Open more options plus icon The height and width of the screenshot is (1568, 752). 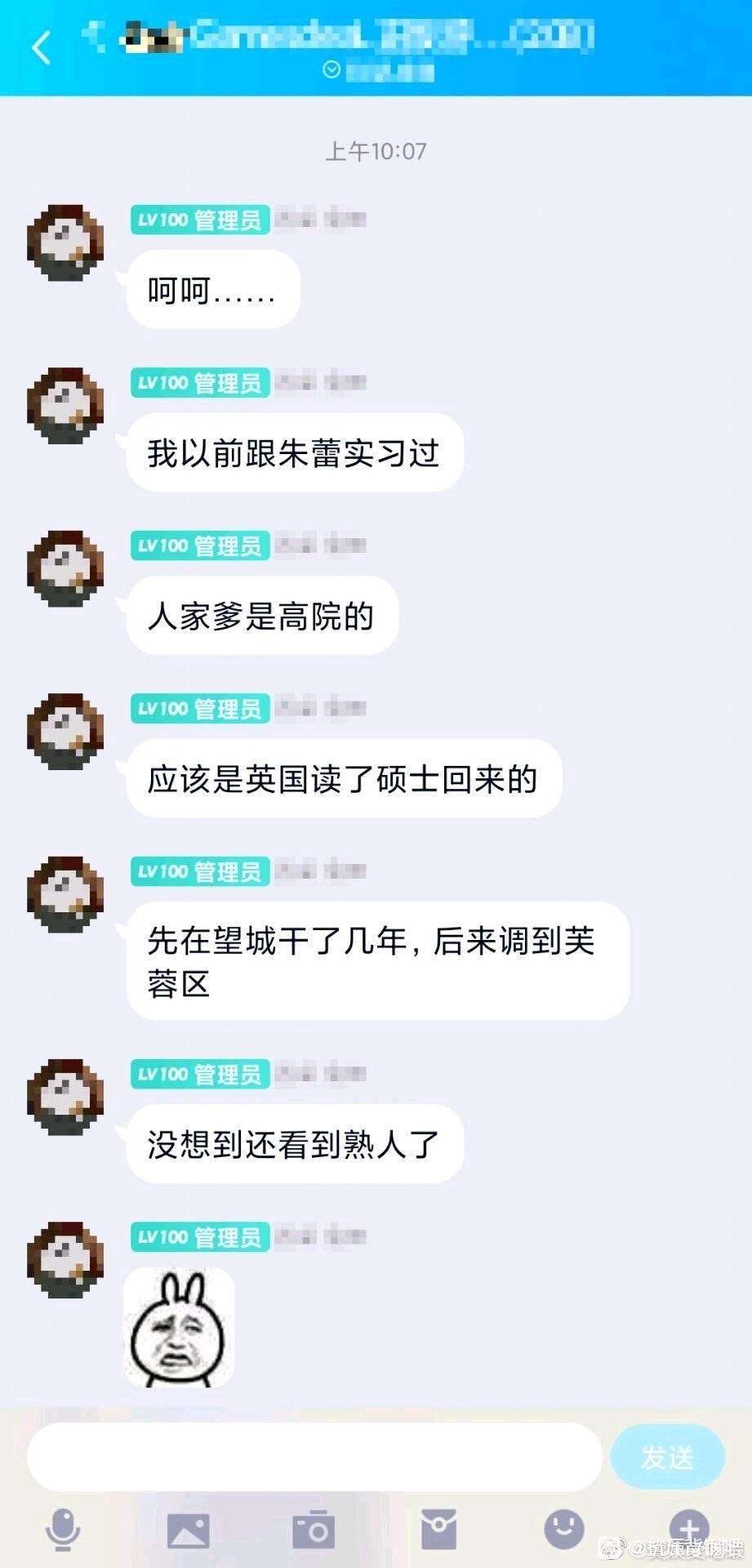pos(688,1528)
